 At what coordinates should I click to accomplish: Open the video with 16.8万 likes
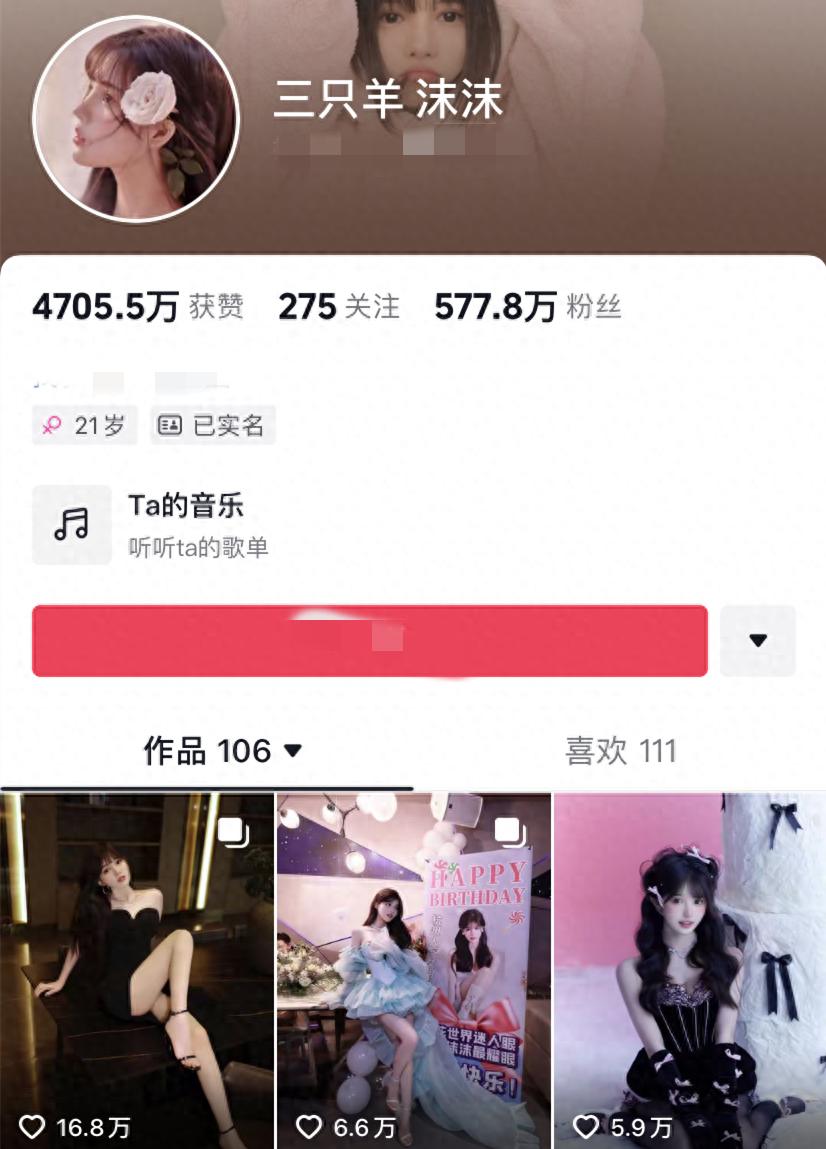[137, 970]
